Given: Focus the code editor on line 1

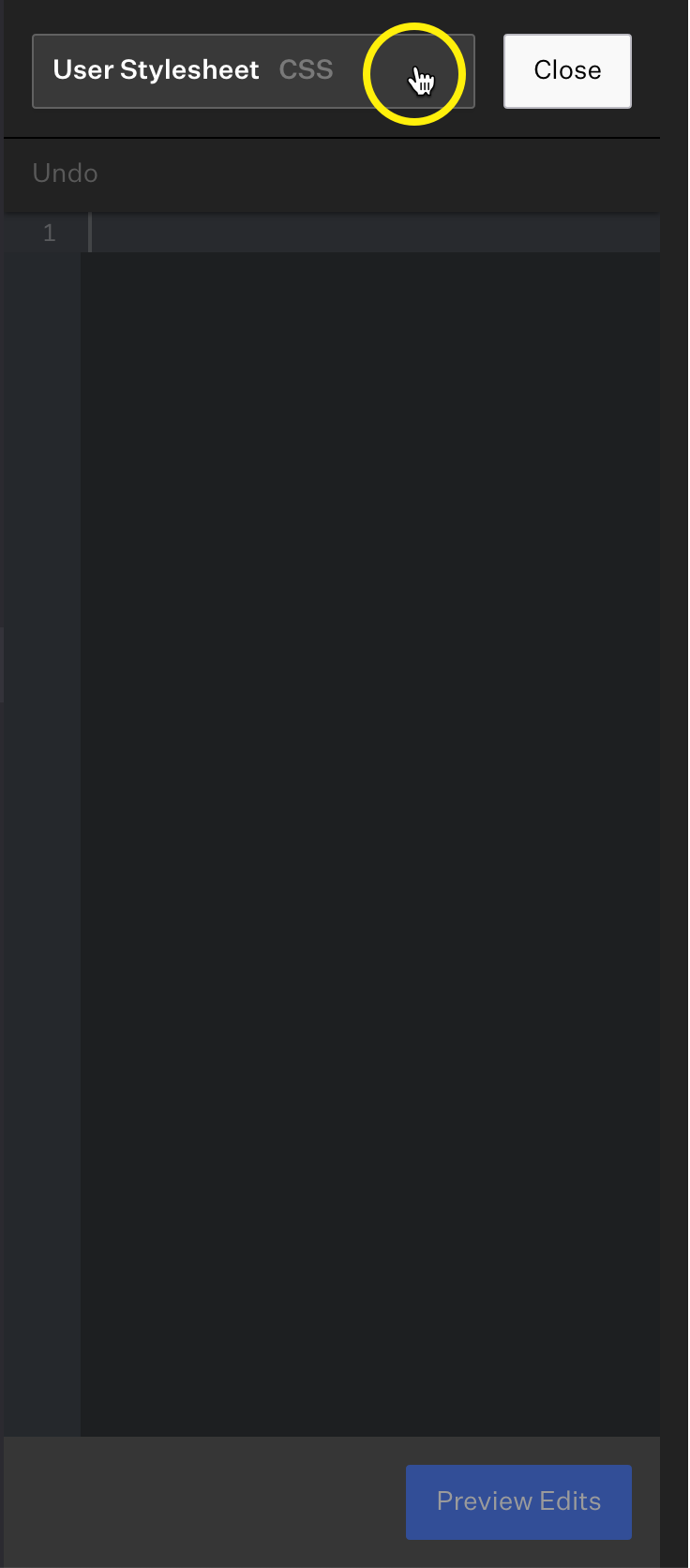Looking at the screenshot, I should point(373,234).
